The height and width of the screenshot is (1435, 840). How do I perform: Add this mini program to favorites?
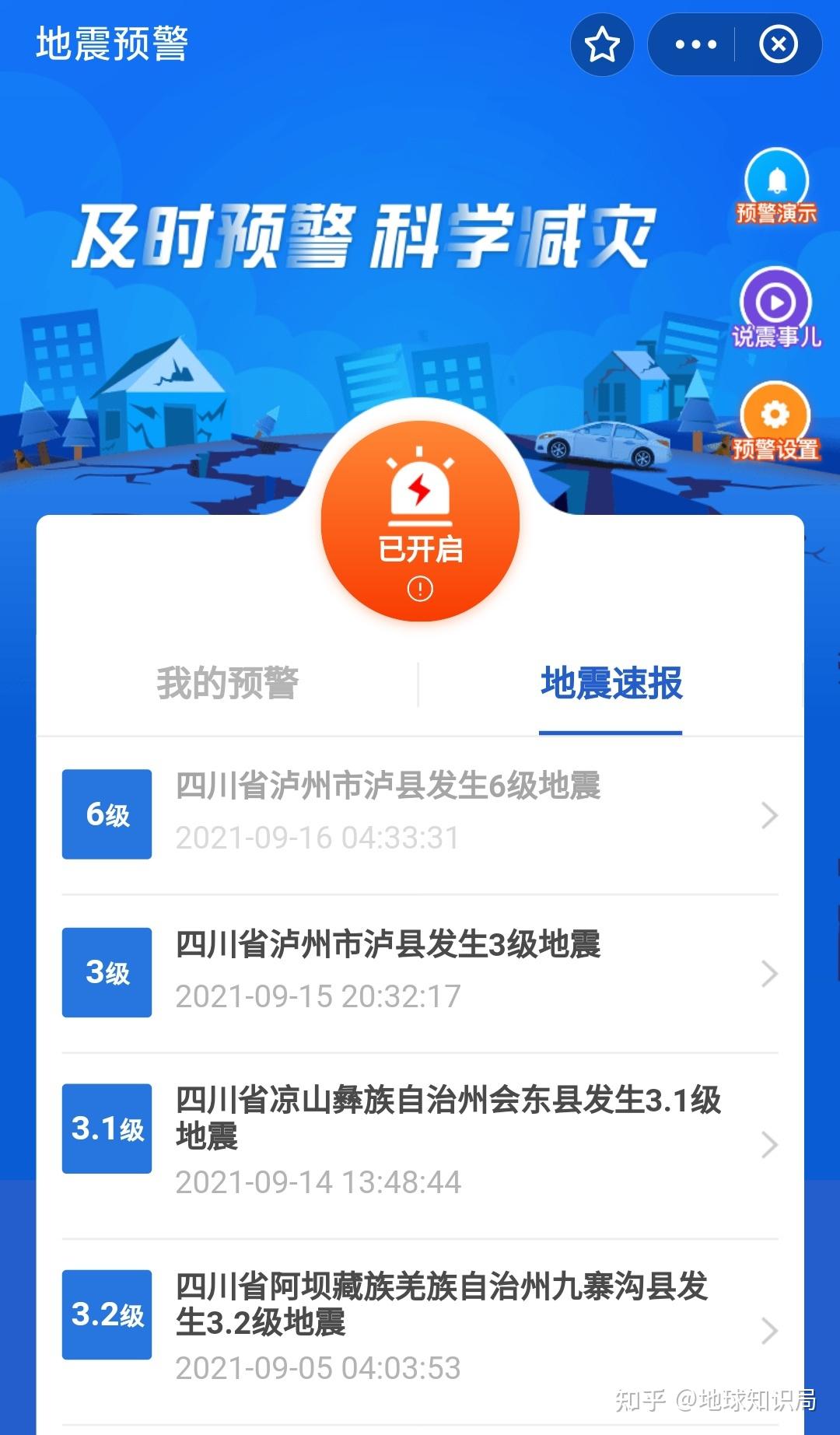602,45
